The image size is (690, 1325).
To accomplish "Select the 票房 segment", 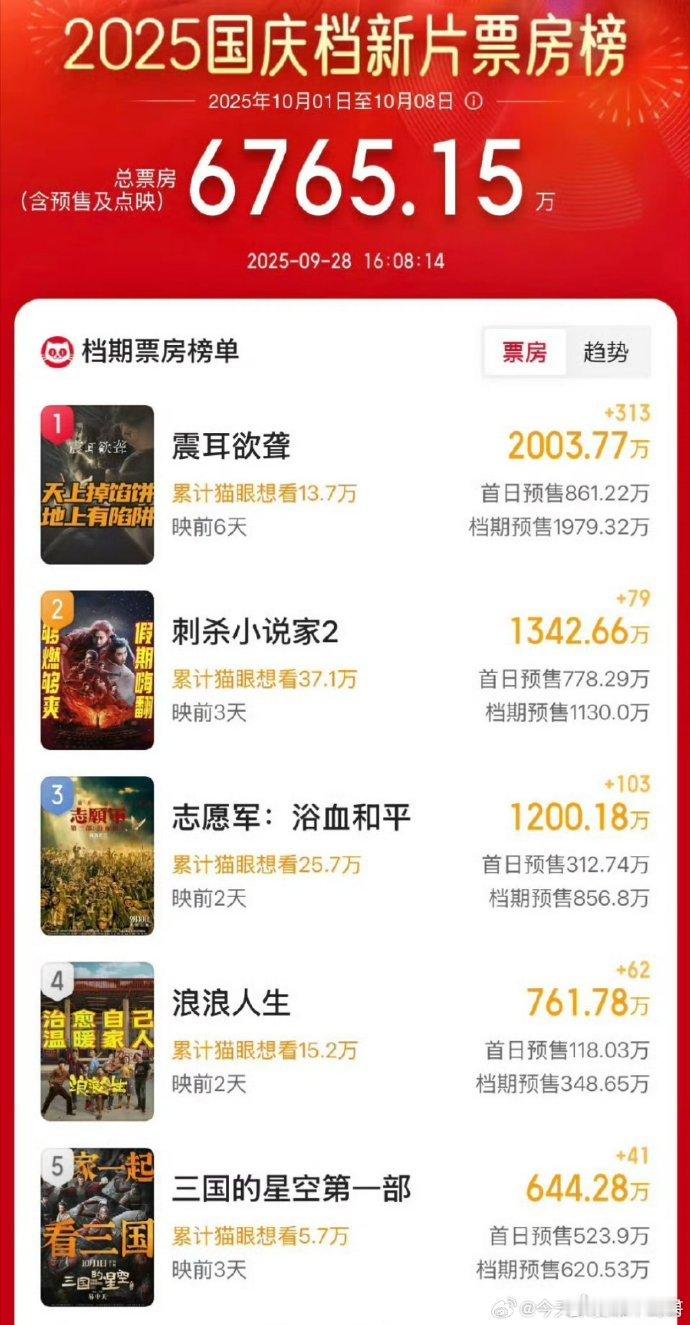I will 525,352.
